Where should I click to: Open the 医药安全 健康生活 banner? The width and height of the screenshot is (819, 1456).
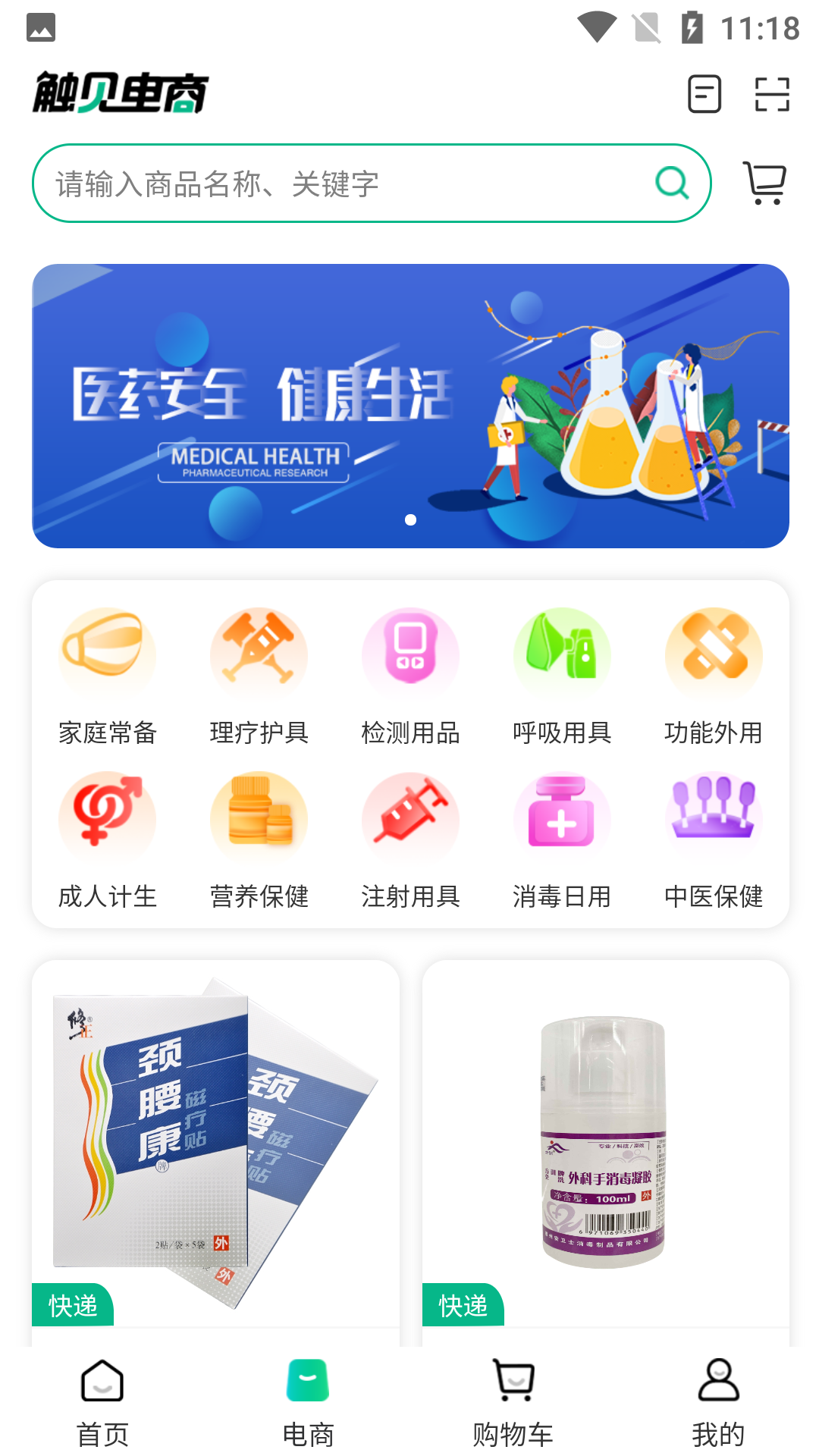coord(410,406)
